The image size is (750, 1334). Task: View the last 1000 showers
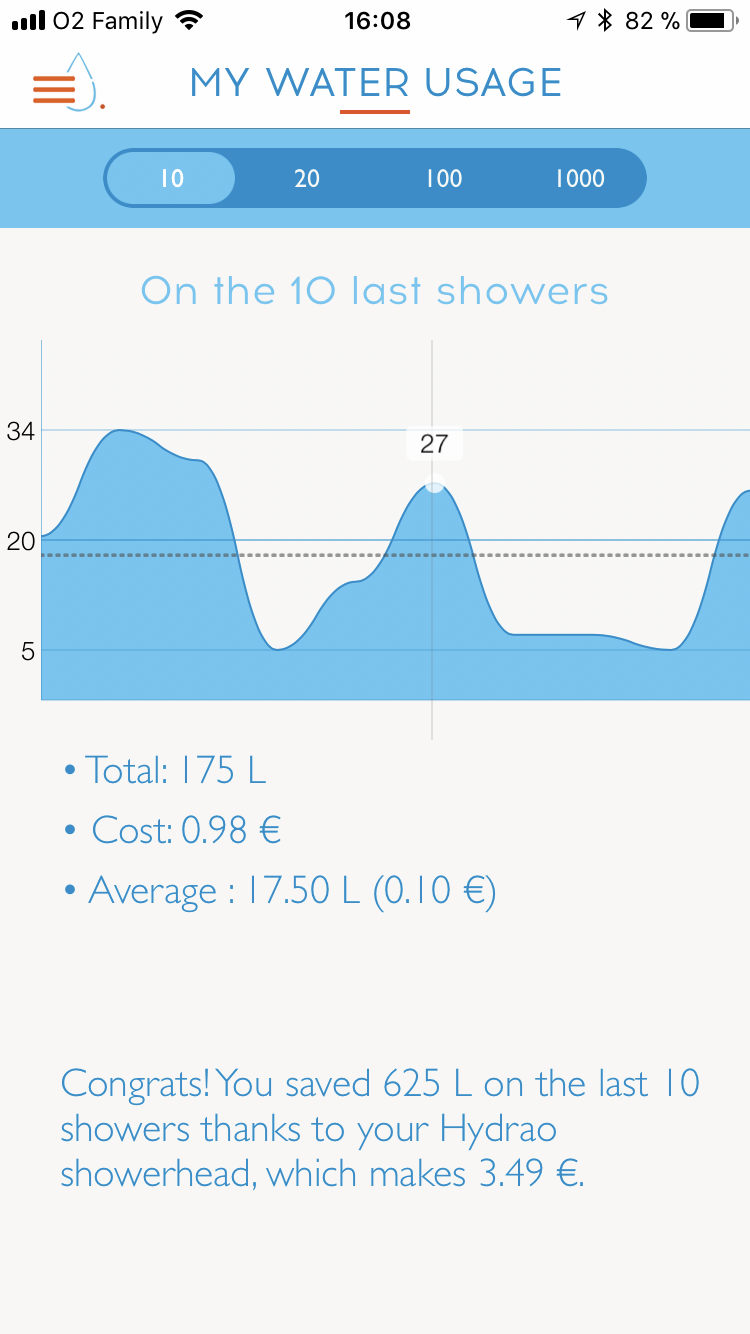(580, 179)
